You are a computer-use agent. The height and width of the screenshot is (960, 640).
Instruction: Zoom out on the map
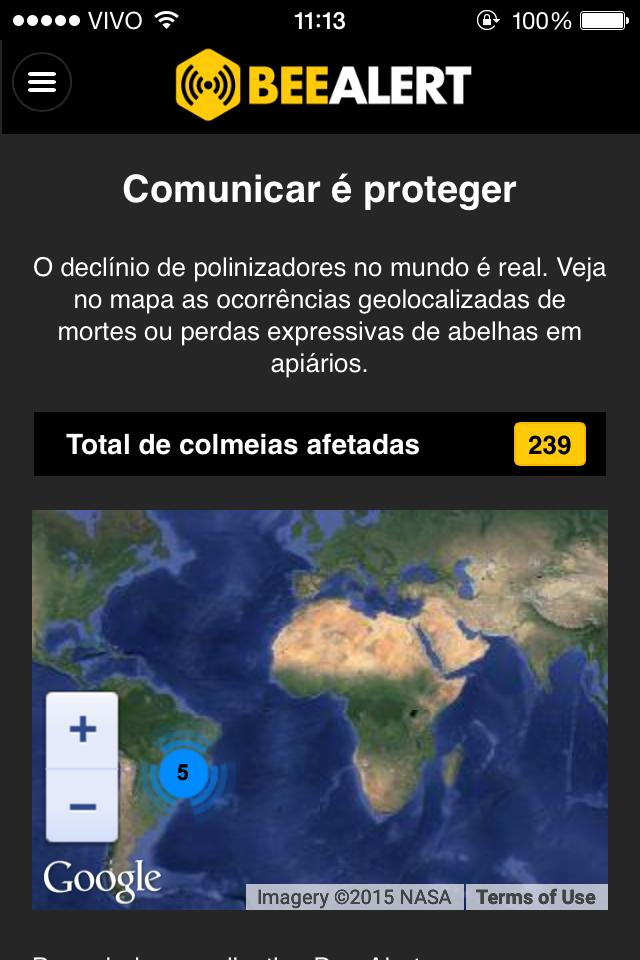click(82, 806)
